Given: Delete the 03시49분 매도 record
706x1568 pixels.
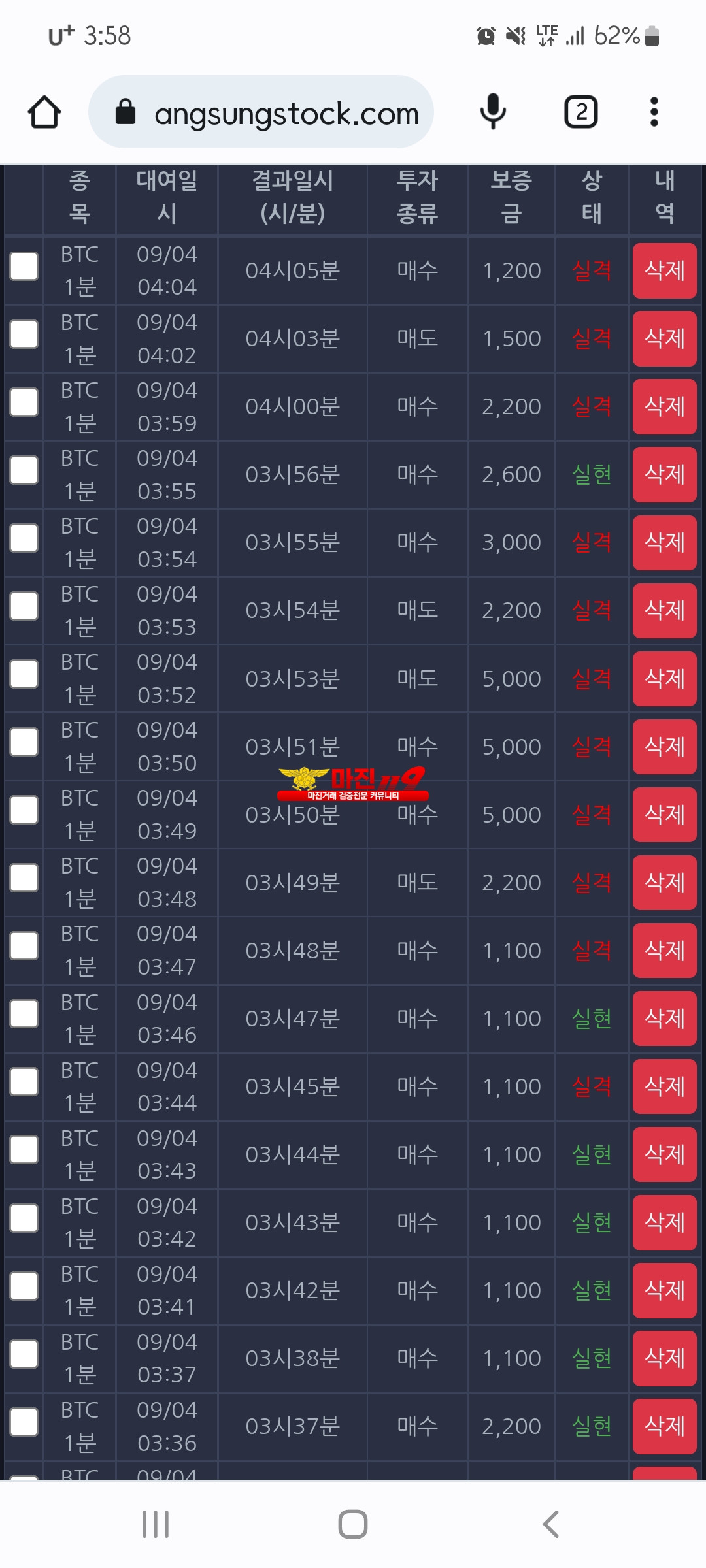Looking at the screenshot, I should click(664, 883).
